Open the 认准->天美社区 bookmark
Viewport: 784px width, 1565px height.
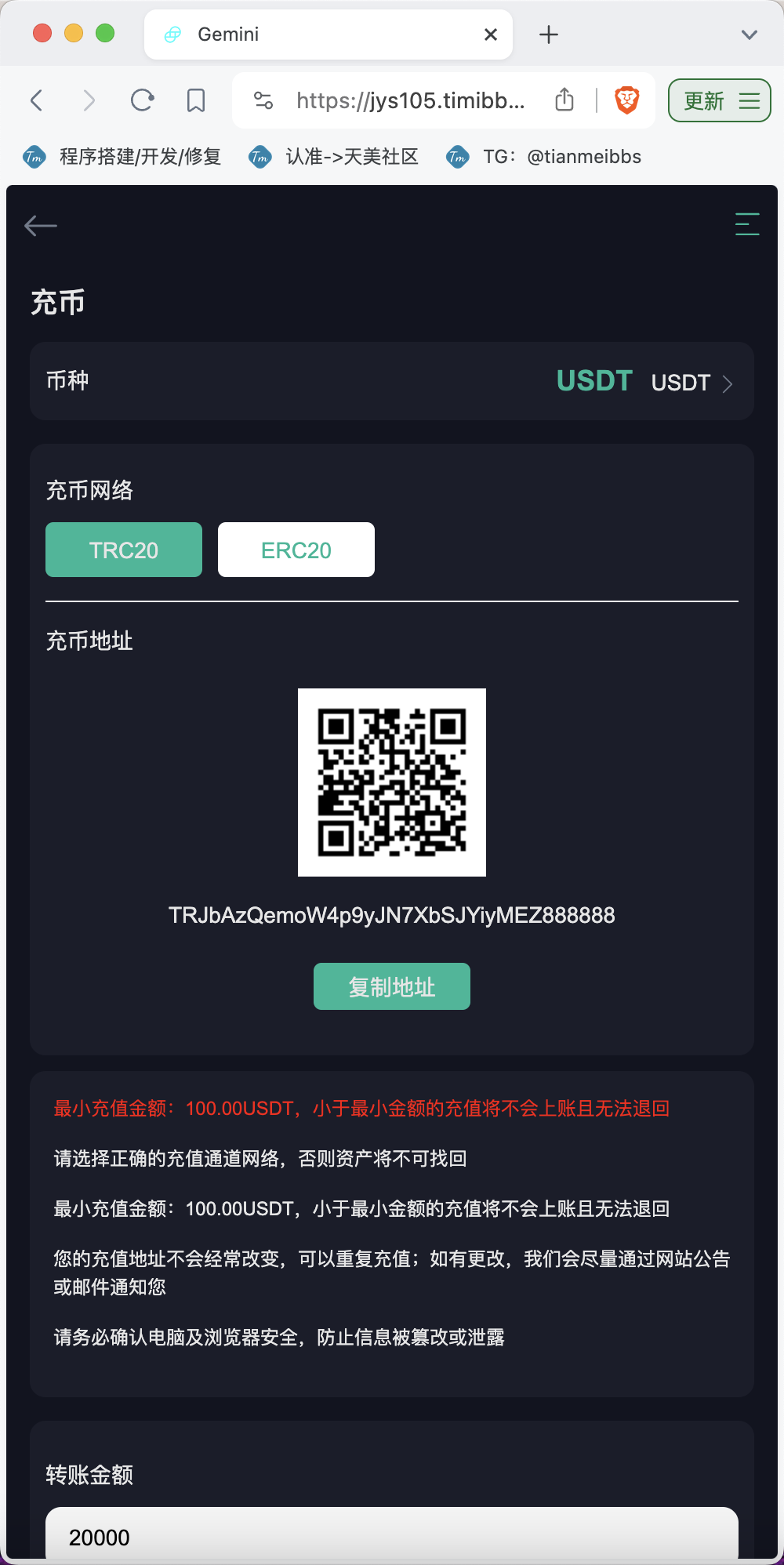point(333,157)
